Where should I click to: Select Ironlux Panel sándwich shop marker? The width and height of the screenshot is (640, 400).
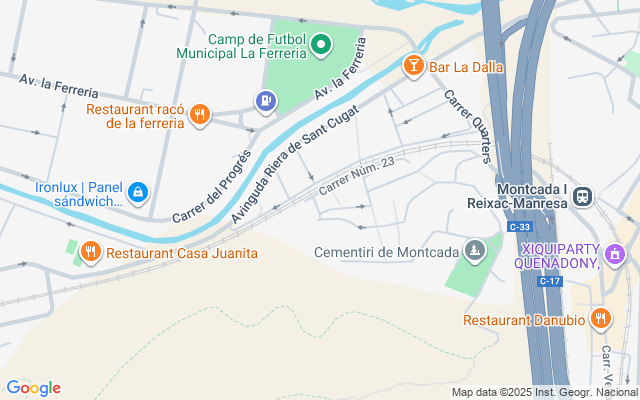(138, 192)
